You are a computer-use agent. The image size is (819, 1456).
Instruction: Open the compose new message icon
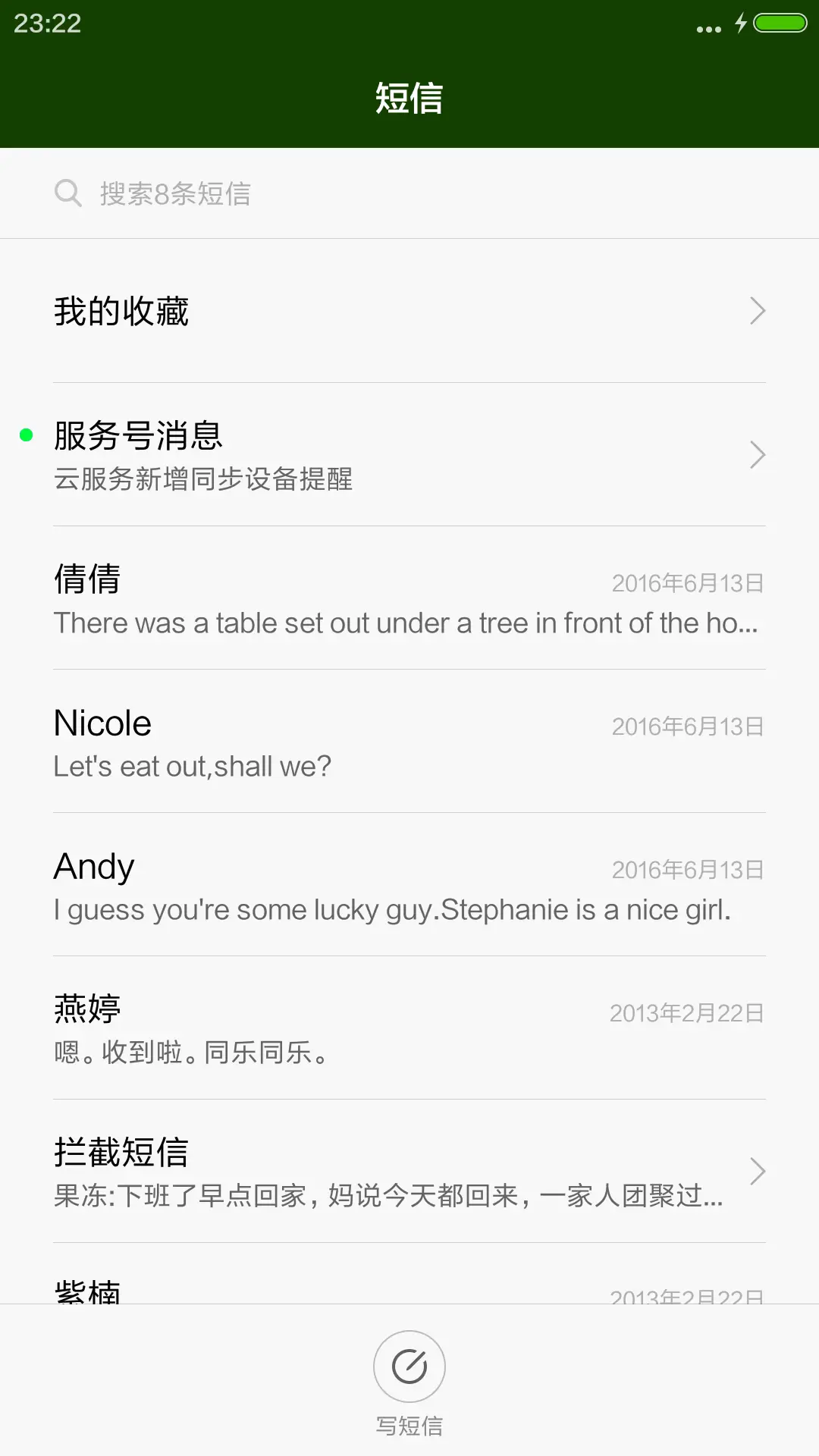[x=409, y=1365]
